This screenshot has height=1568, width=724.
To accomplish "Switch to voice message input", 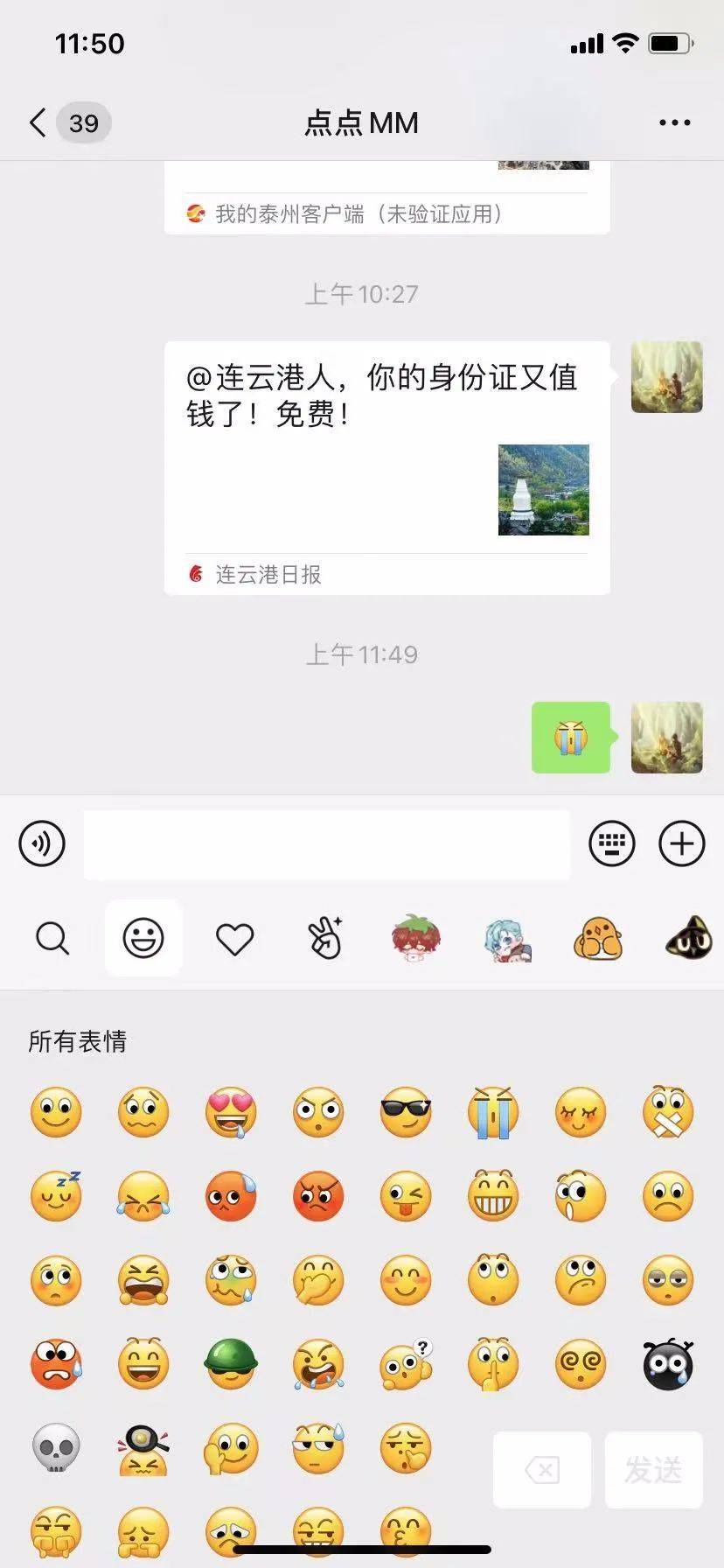I will [x=42, y=843].
